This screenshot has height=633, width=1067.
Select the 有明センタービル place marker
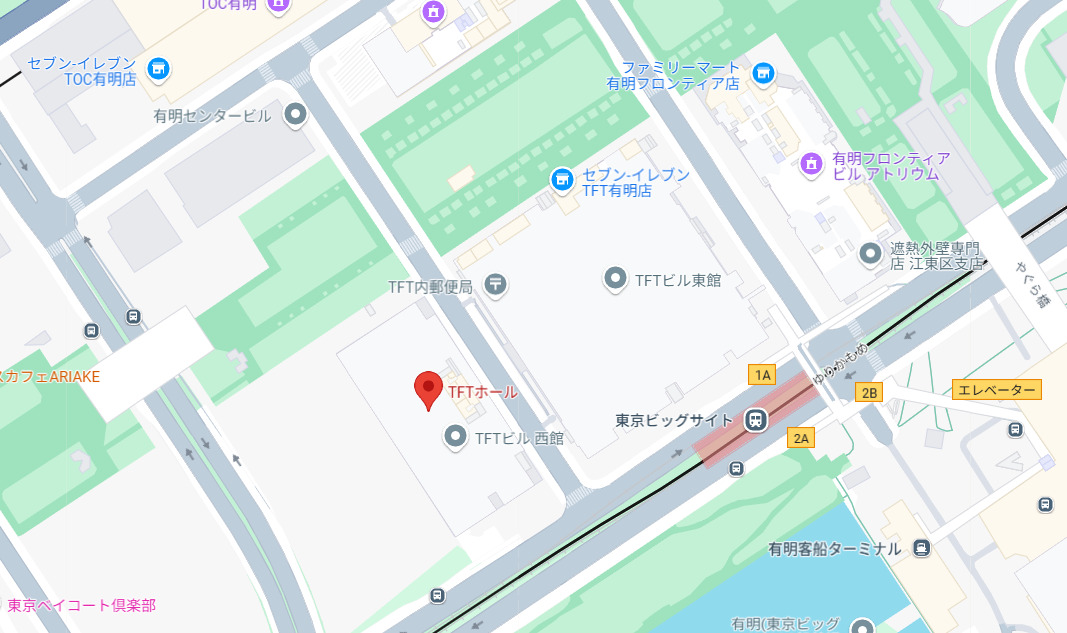pos(295,115)
